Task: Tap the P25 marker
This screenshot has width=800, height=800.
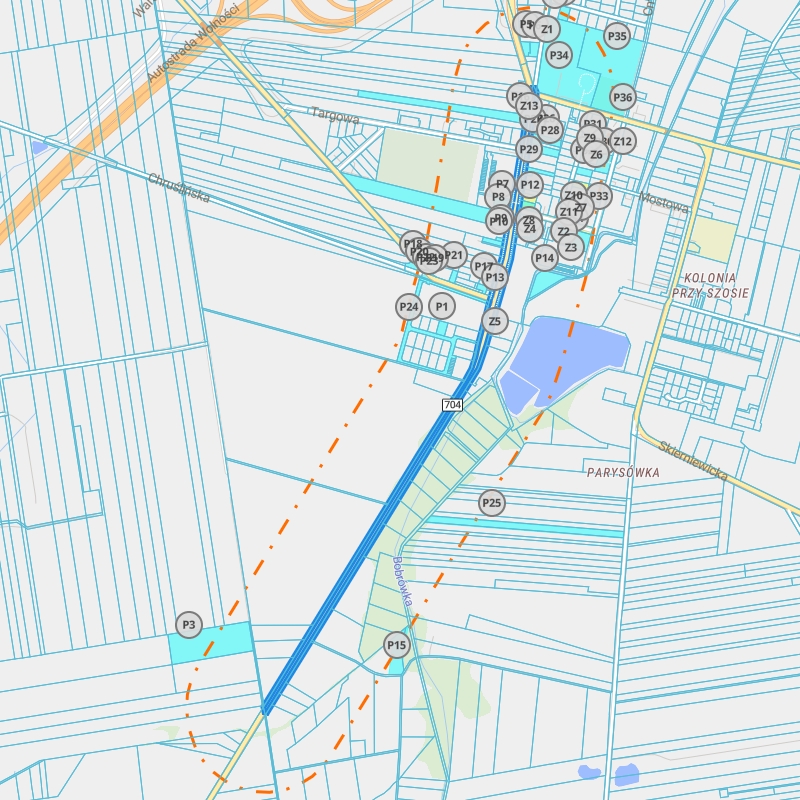Action: click(x=491, y=502)
